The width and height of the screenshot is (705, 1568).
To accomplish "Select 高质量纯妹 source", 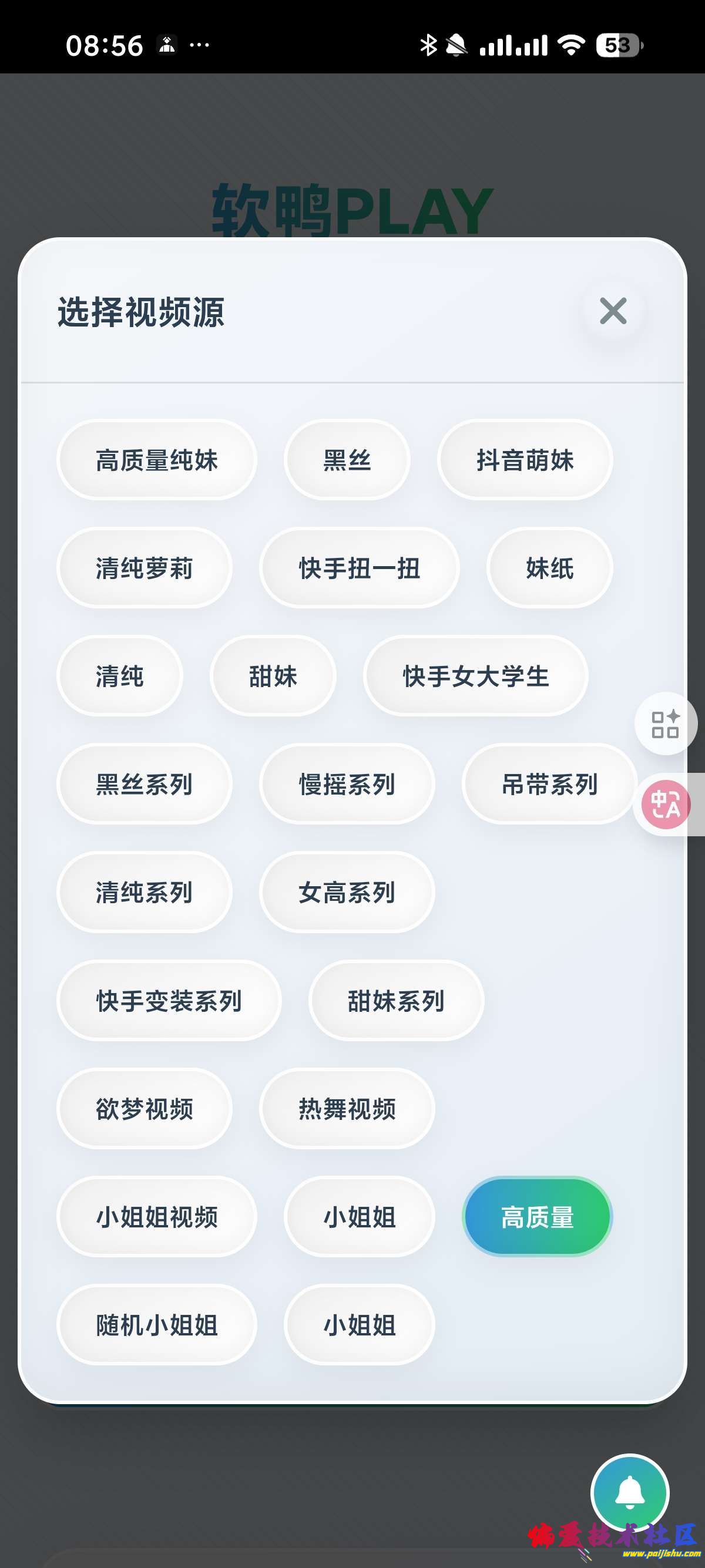I will pos(157,461).
